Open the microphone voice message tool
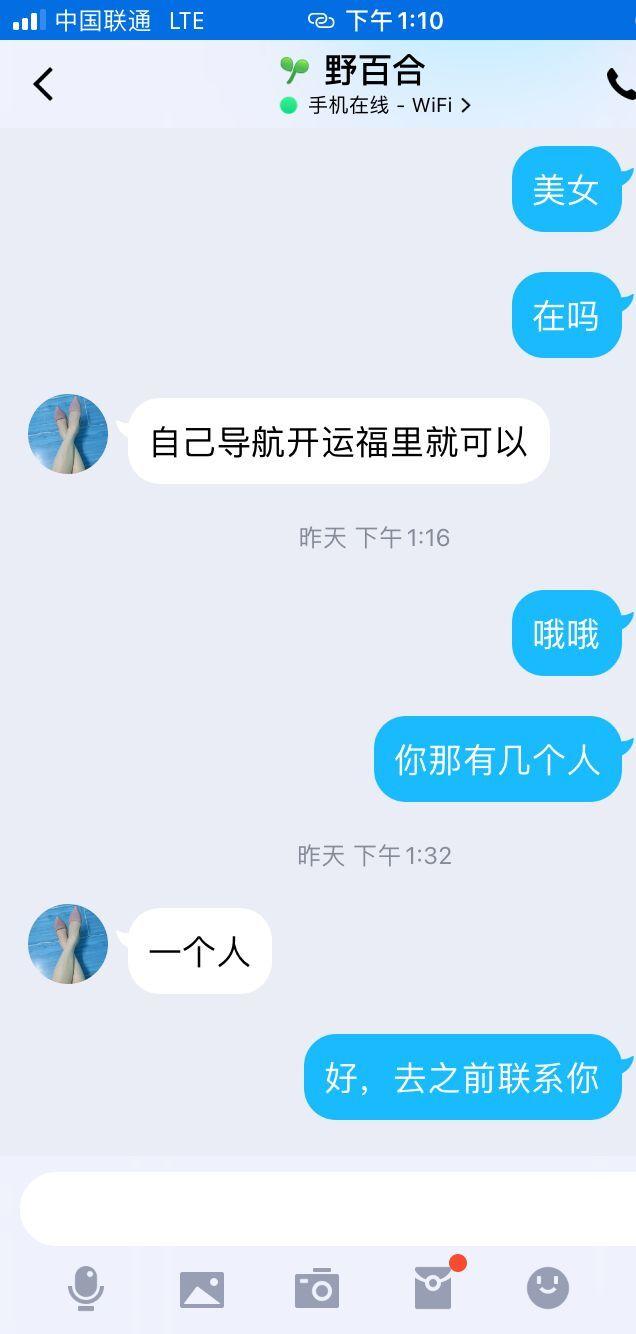 (x=86, y=1288)
